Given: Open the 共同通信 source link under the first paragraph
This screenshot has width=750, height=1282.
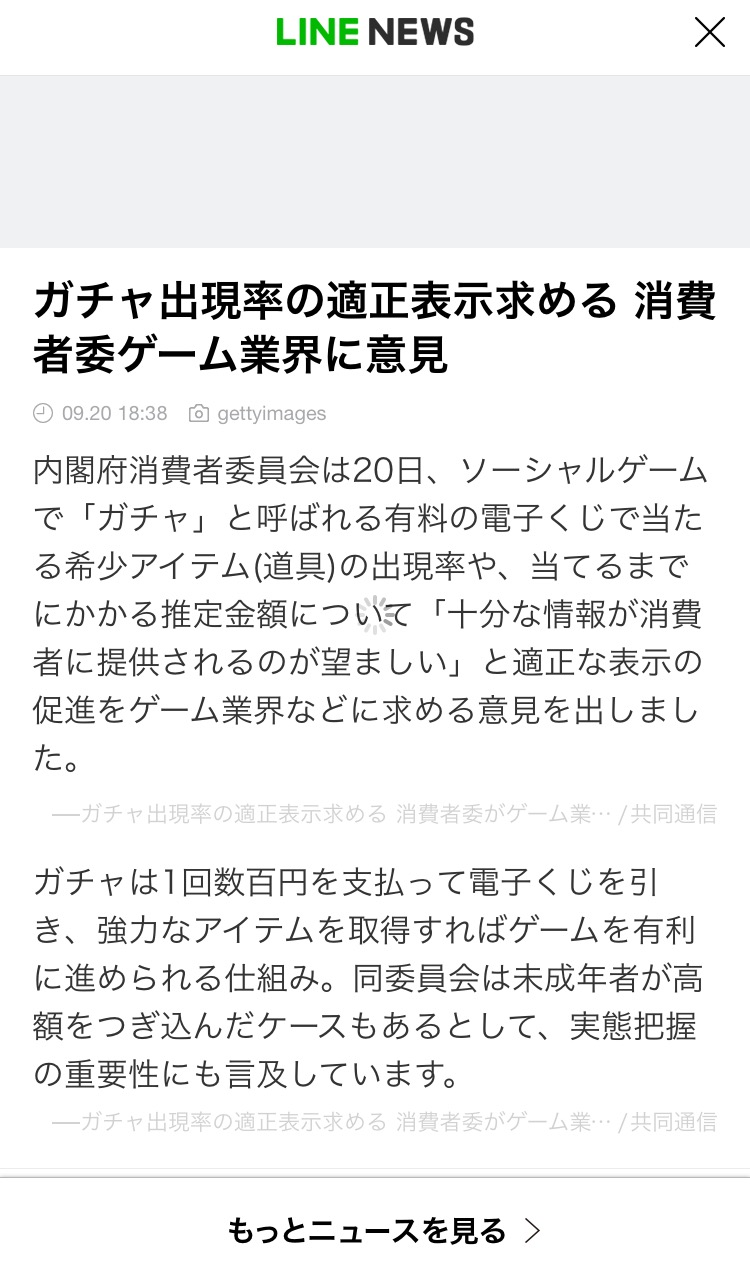Looking at the screenshot, I should pos(384,814).
